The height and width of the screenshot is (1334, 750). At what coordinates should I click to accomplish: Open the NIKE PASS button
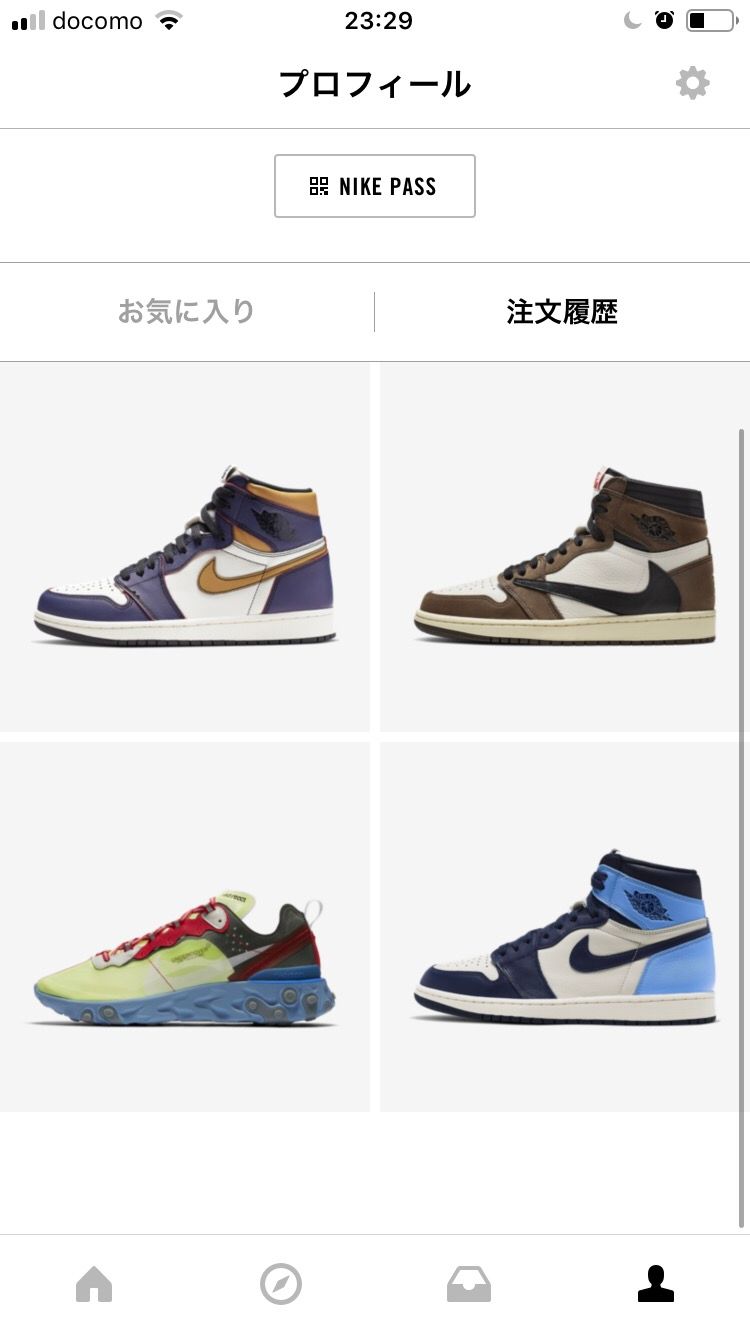tap(375, 186)
